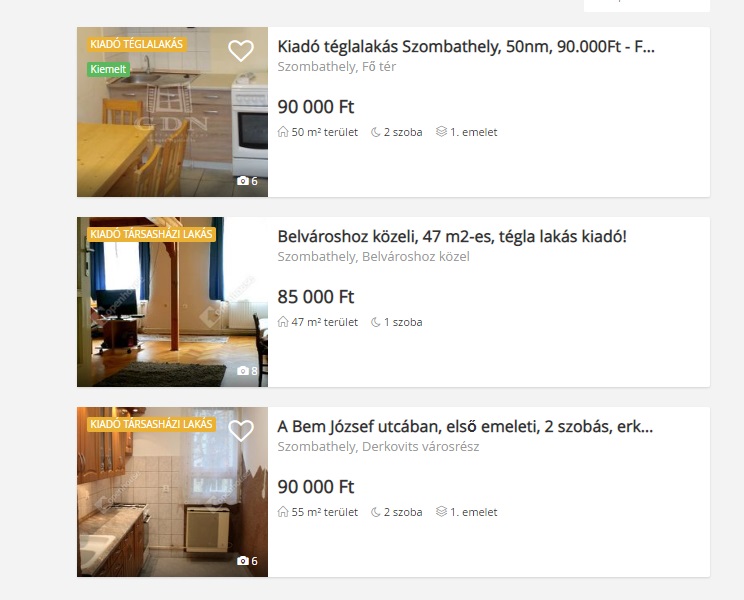Favorite the Bem József utca listing
This screenshot has height=600, width=744.
click(241, 431)
